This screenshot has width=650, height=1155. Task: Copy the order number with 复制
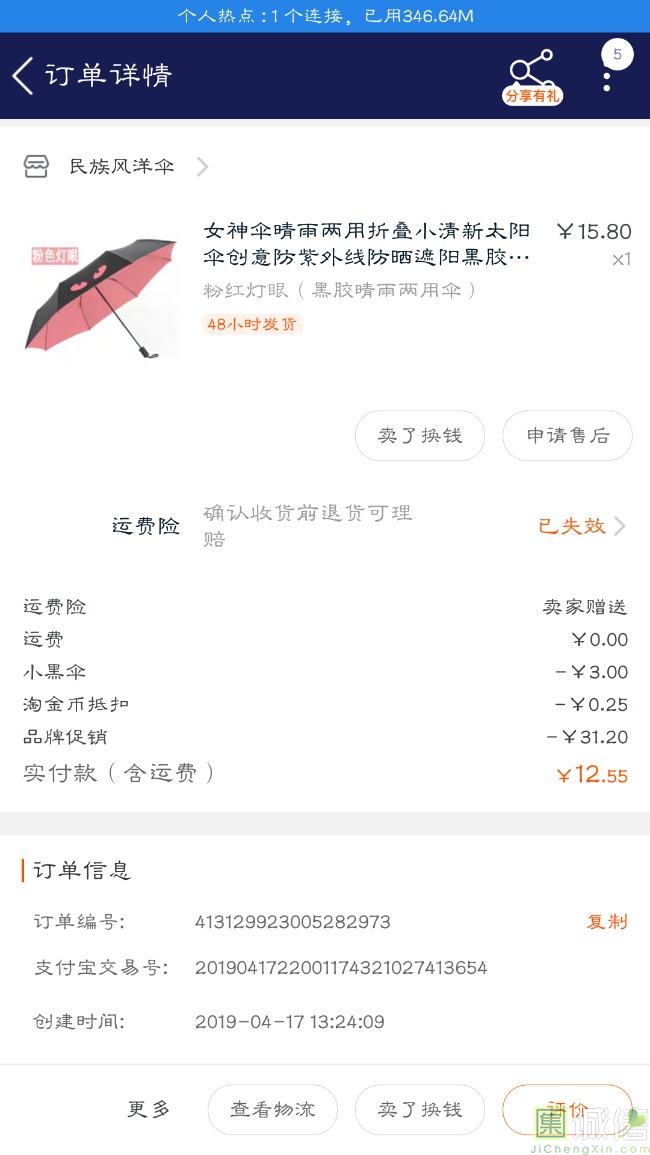[606, 922]
